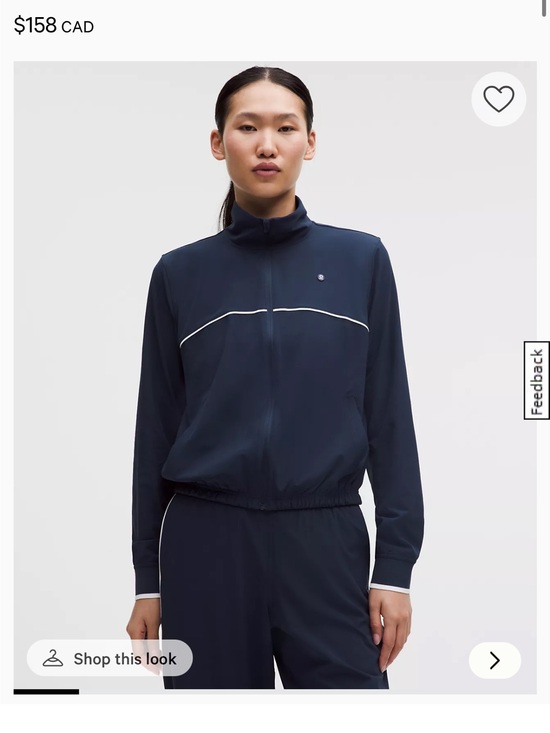Go to next product image
Viewport: 550px width, 733px height.
coord(495,660)
